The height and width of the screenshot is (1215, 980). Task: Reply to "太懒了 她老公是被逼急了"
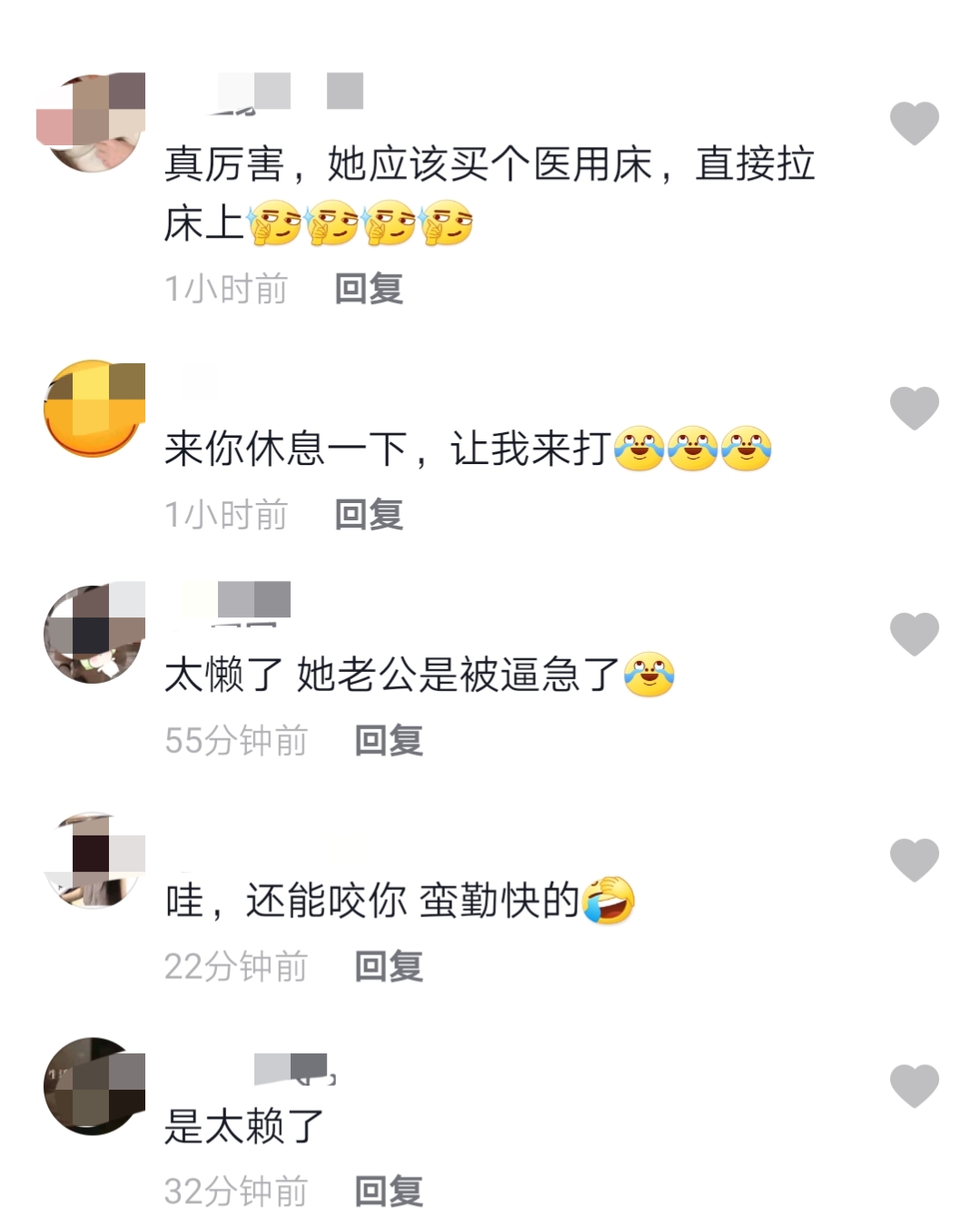coord(389,741)
